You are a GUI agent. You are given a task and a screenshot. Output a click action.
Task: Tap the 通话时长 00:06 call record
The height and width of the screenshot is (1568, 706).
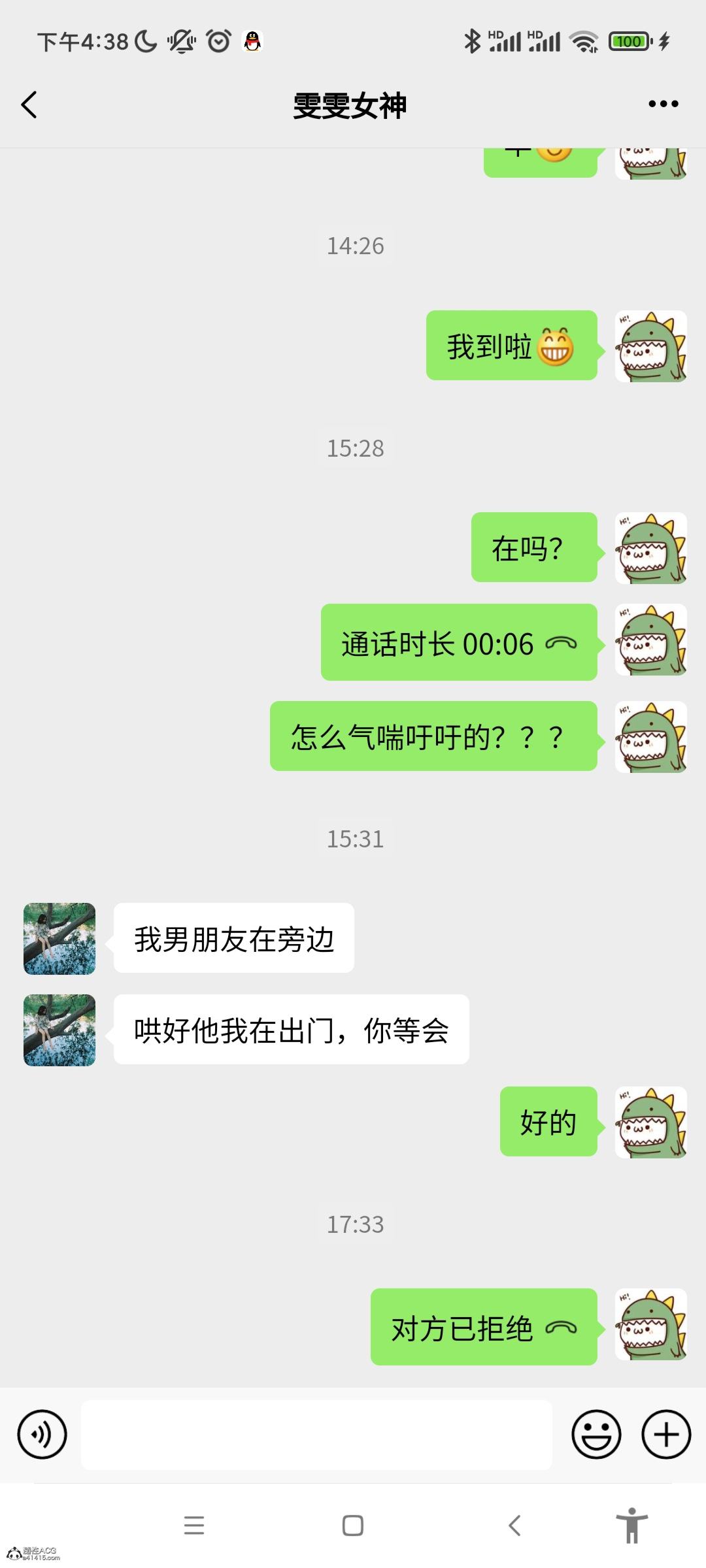tap(459, 643)
